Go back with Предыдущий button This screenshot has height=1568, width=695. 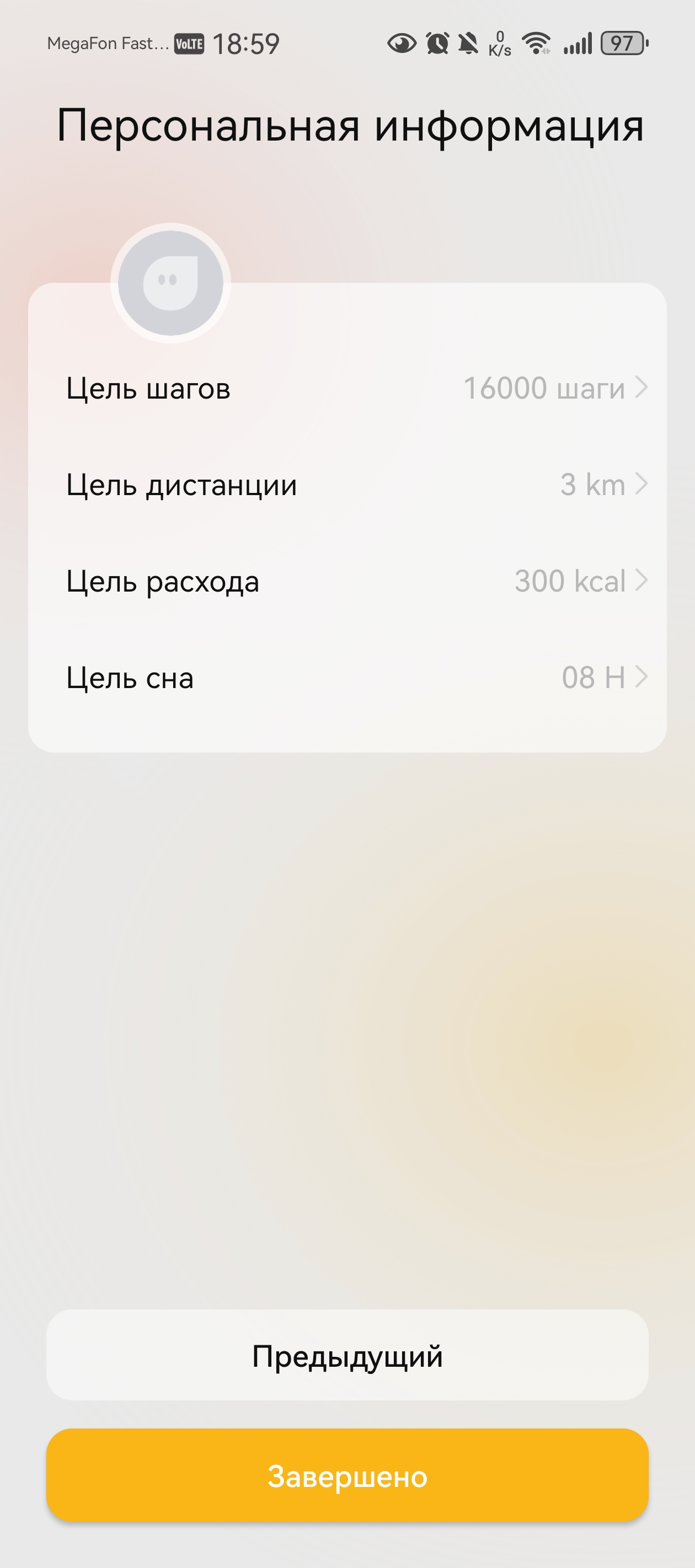pyautogui.click(x=347, y=1356)
